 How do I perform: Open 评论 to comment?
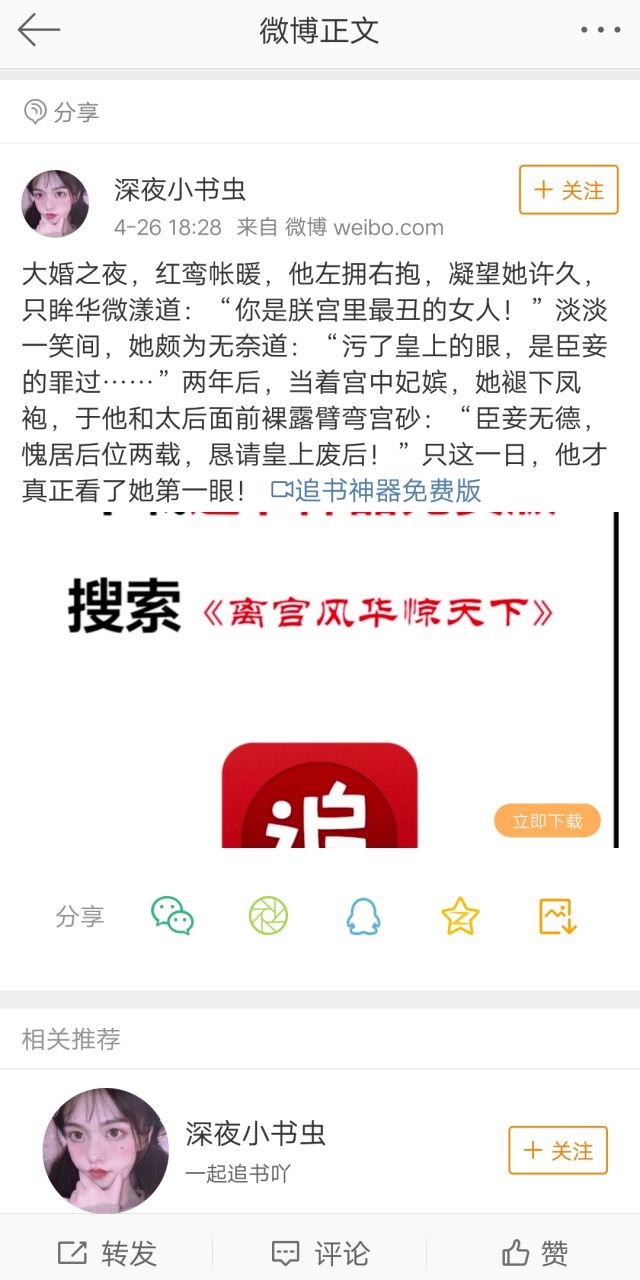320,1252
